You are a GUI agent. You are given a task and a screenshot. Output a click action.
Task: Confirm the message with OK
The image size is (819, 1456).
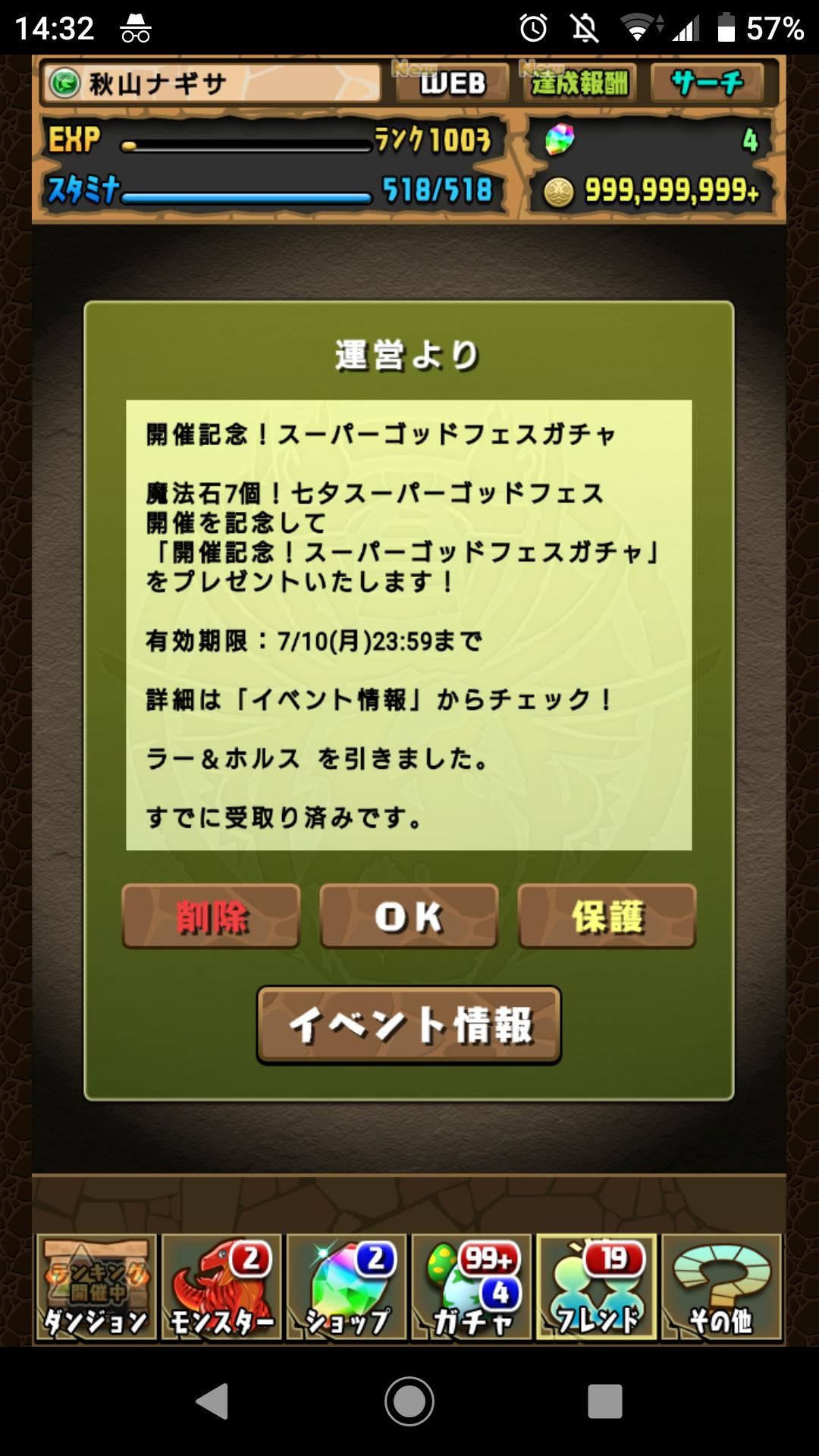point(409,916)
